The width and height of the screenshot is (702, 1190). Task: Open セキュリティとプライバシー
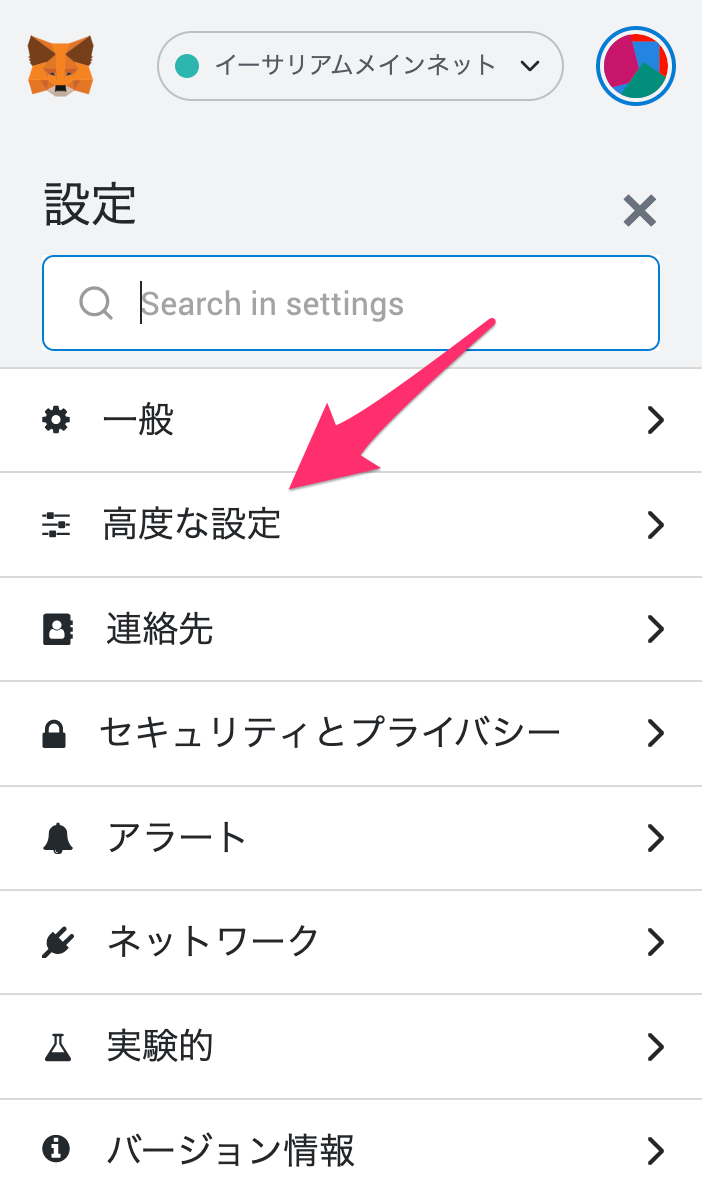[x=351, y=733]
